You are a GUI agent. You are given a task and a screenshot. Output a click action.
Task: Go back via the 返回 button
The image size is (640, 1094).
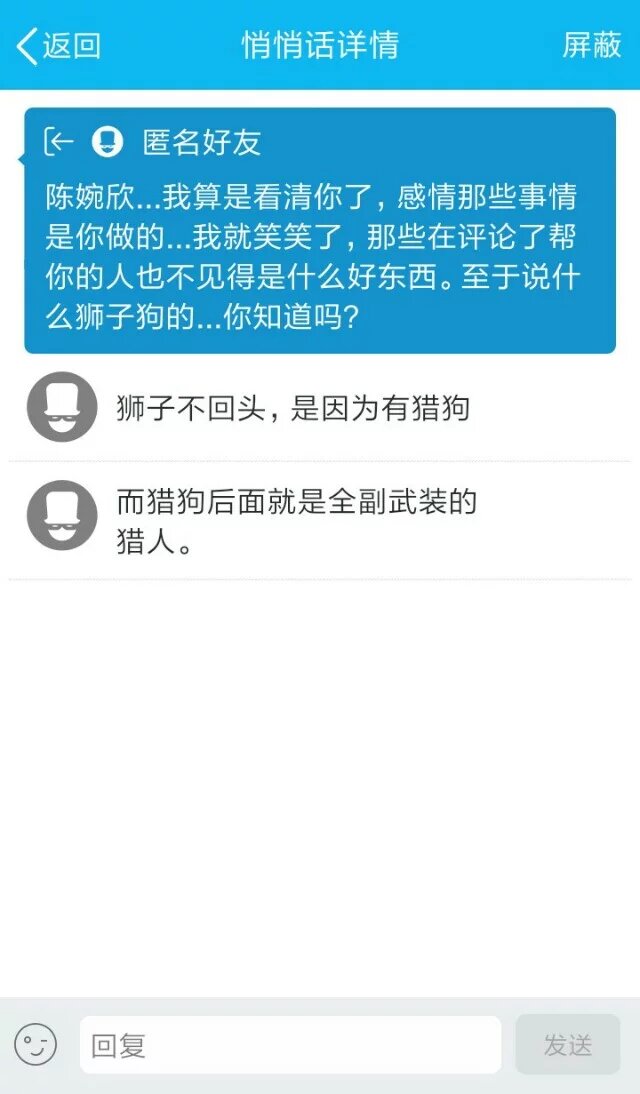tap(60, 45)
